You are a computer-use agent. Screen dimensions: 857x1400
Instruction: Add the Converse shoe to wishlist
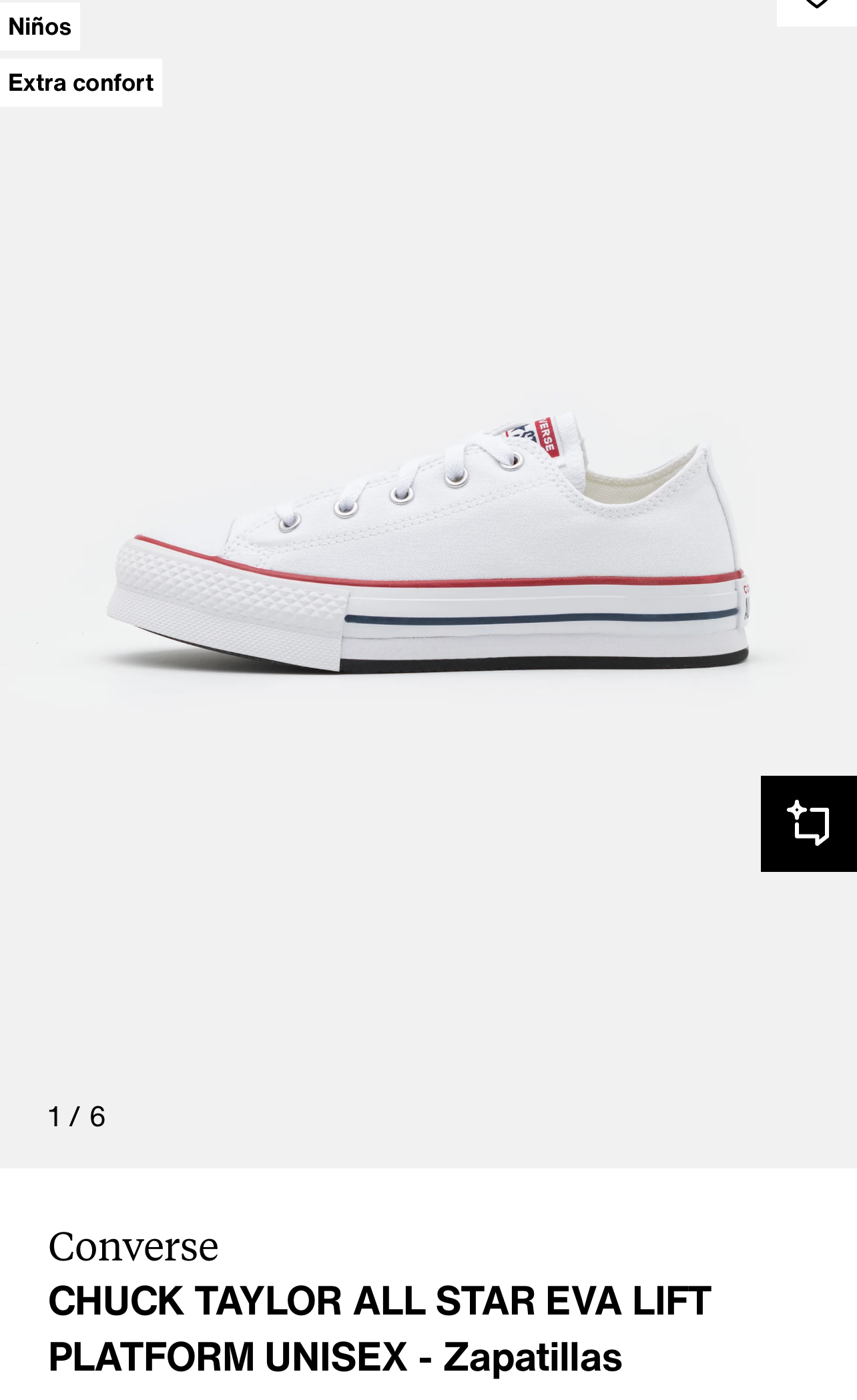point(816,7)
